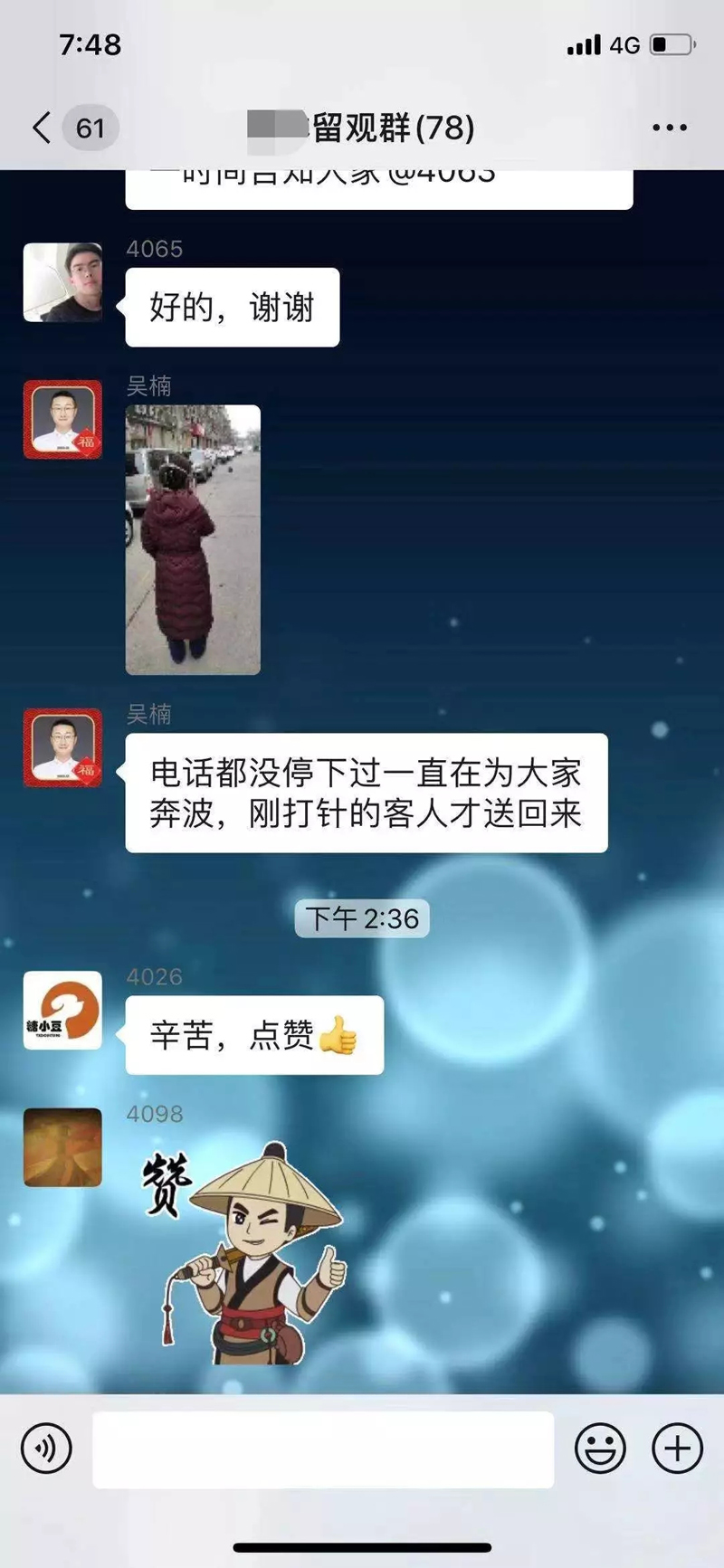The height and width of the screenshot is (1568, 724).
Task: Switch to voice message input
Action: [x=46, y=1449]
